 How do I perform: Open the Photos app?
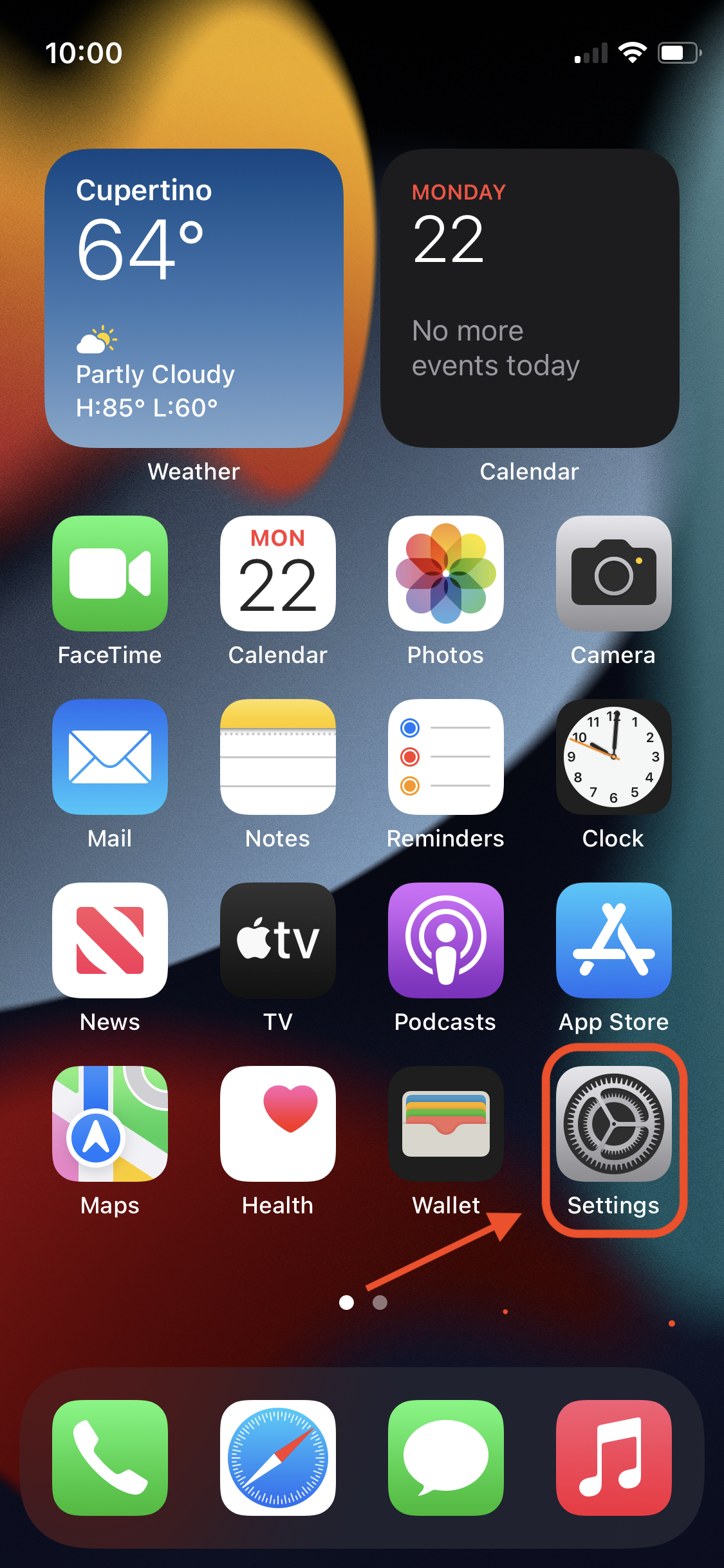[x=445, y=573]
